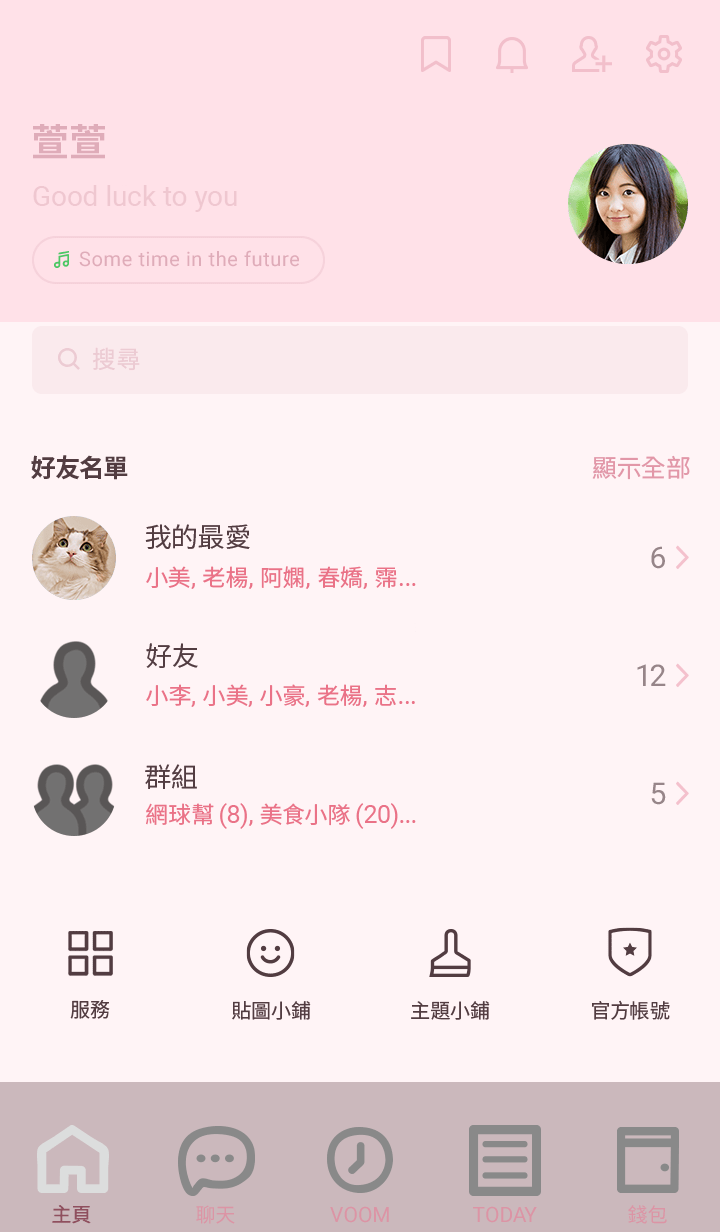Open the bookmark (Keep) icon

[x=436, y=55]
